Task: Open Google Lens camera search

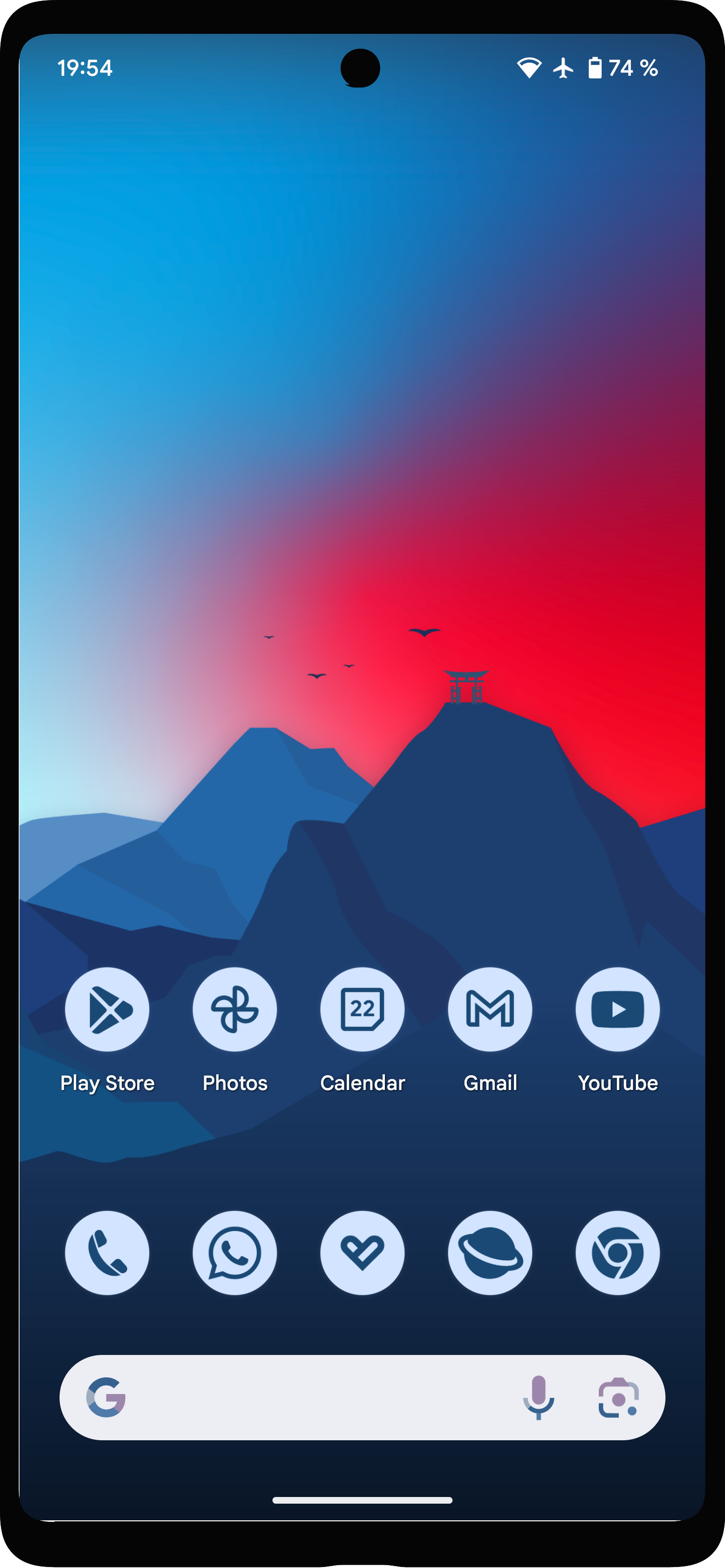Action: [x=619, y=1397]
